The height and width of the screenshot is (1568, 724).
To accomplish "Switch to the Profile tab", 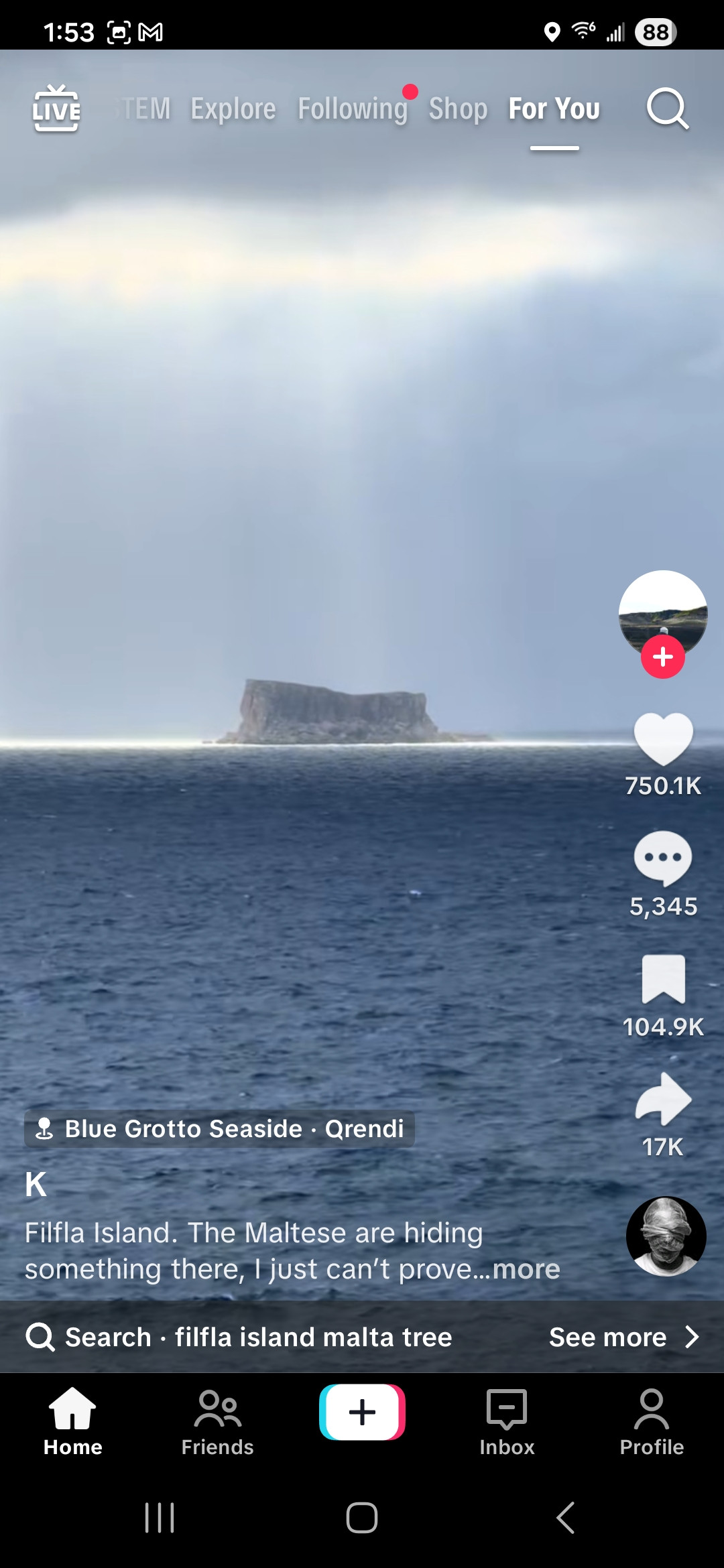I will coord(652,1422).
